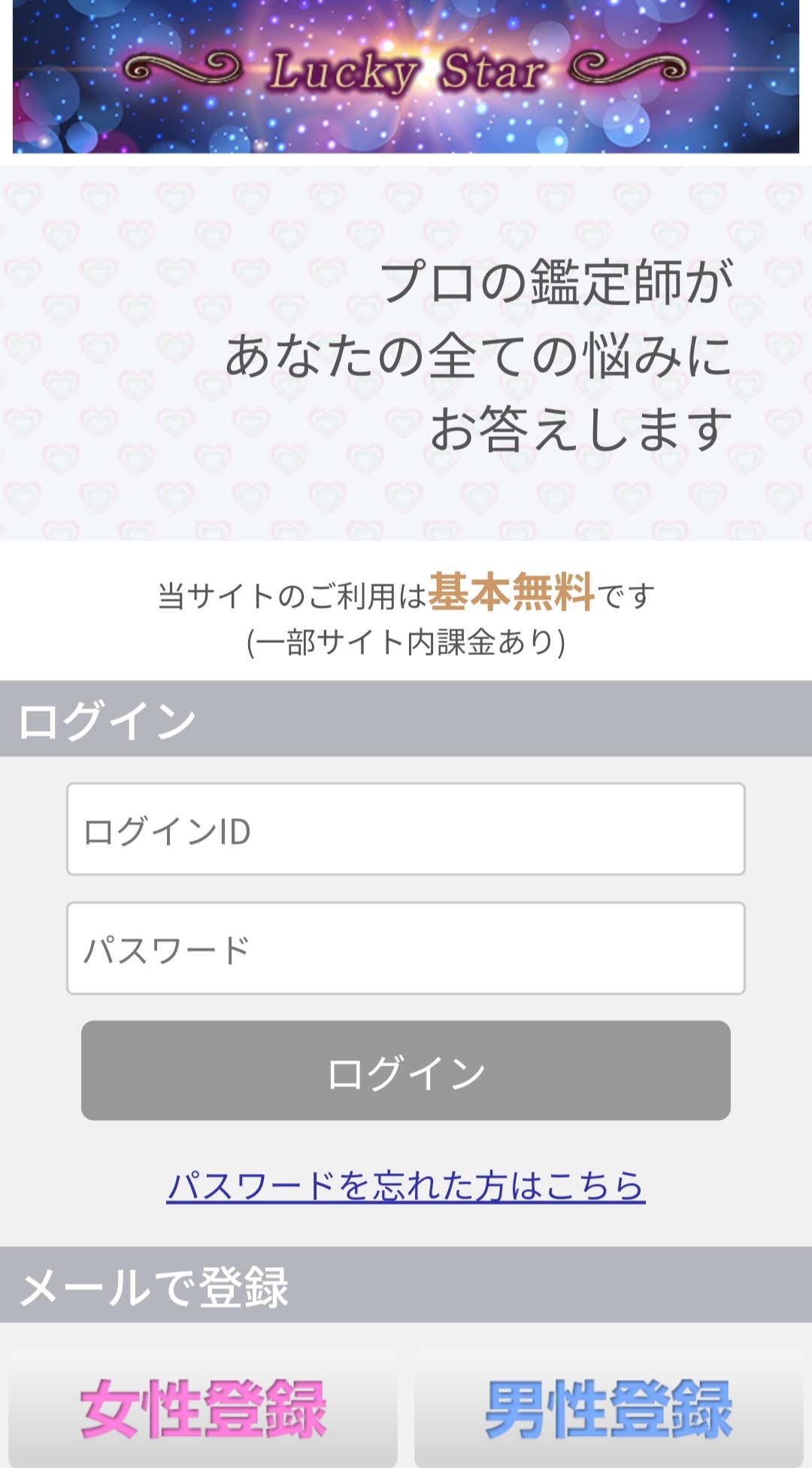
Task: Open the パスワードを忘れた方はこちら link
Action: [x=406, y=1186]
